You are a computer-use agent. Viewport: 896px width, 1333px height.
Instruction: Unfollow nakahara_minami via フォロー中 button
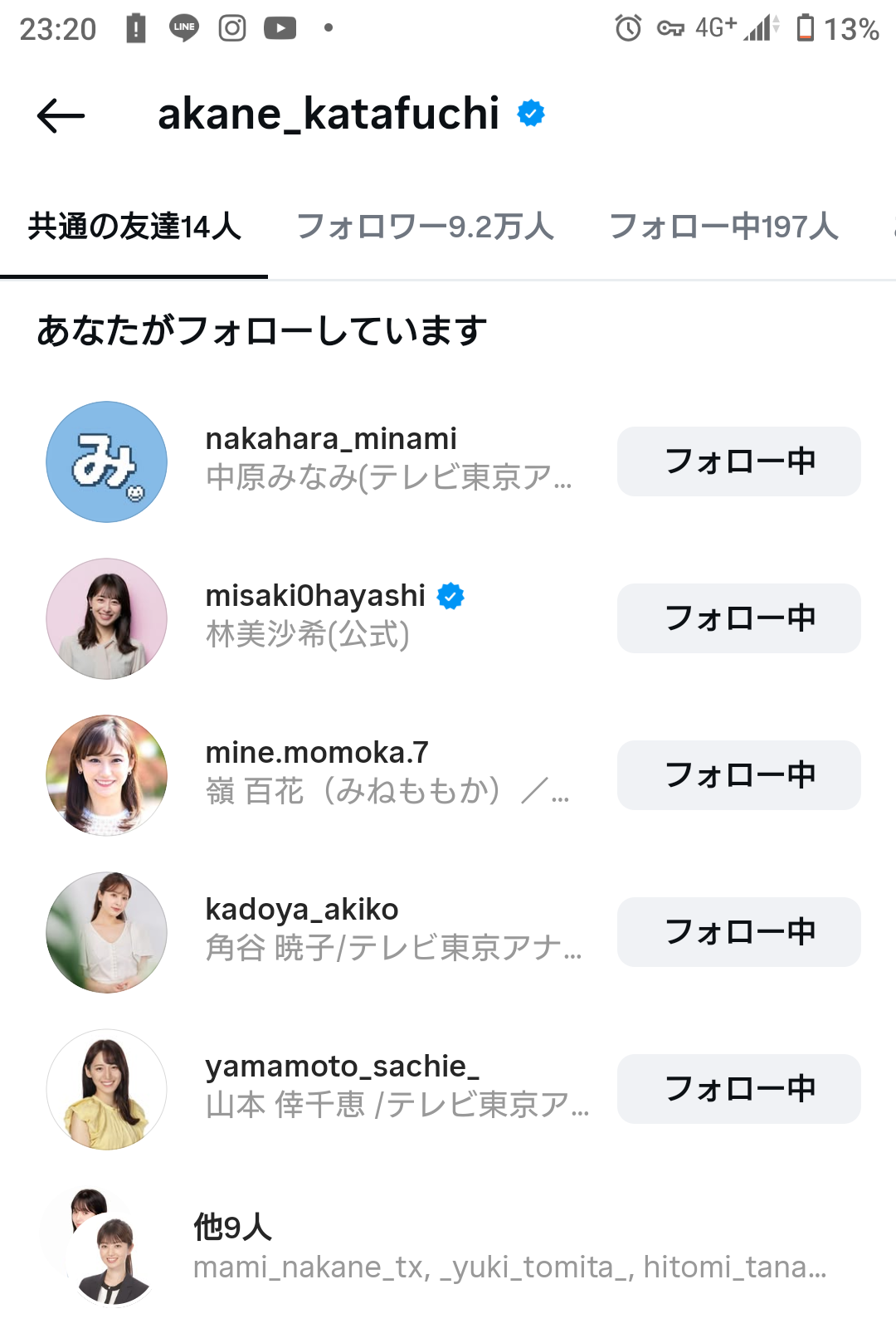[x=738, y=461]
